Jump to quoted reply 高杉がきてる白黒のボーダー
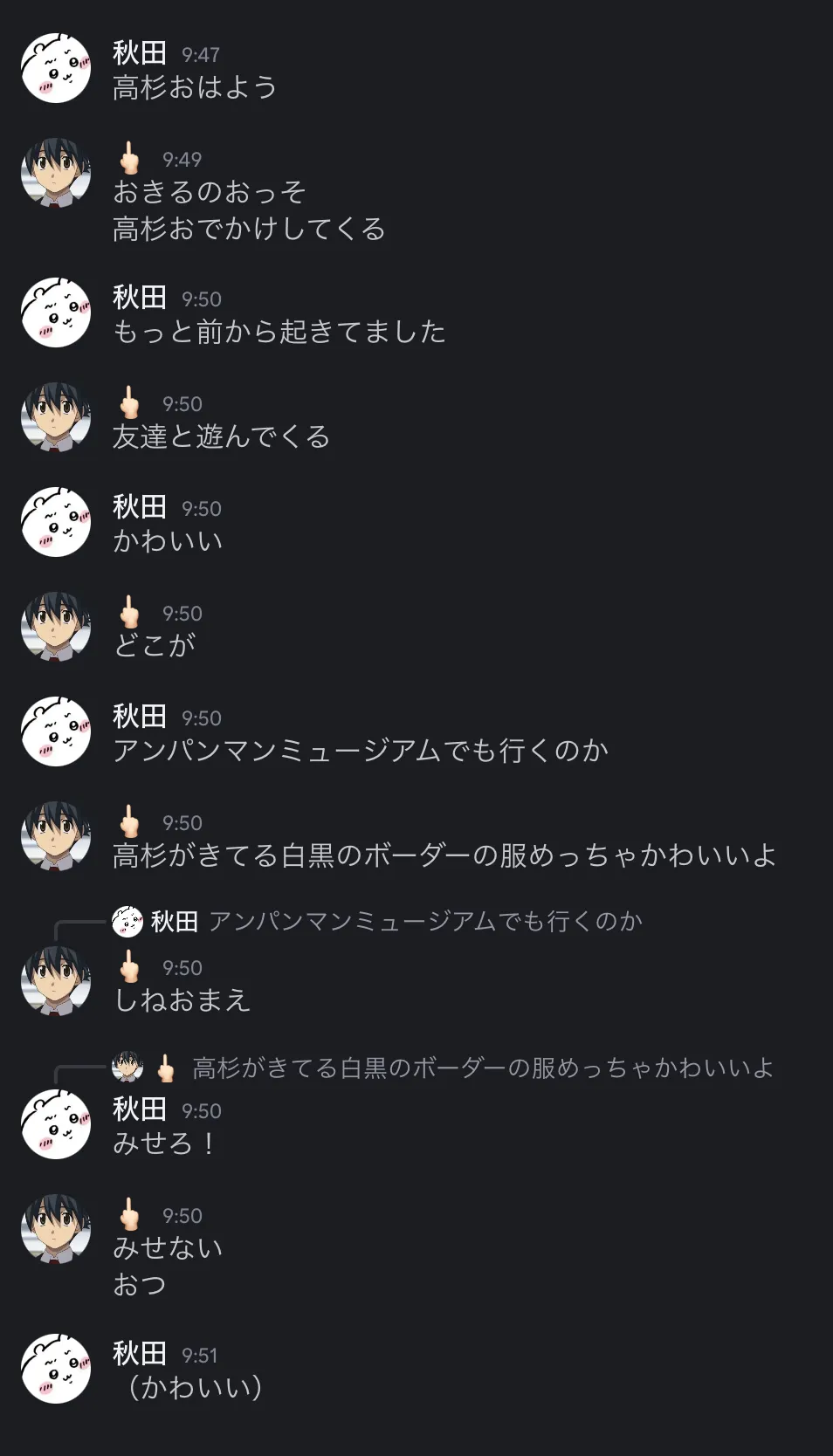The width and height of the screenshot is (833, 1456). tap(483, 1068)
